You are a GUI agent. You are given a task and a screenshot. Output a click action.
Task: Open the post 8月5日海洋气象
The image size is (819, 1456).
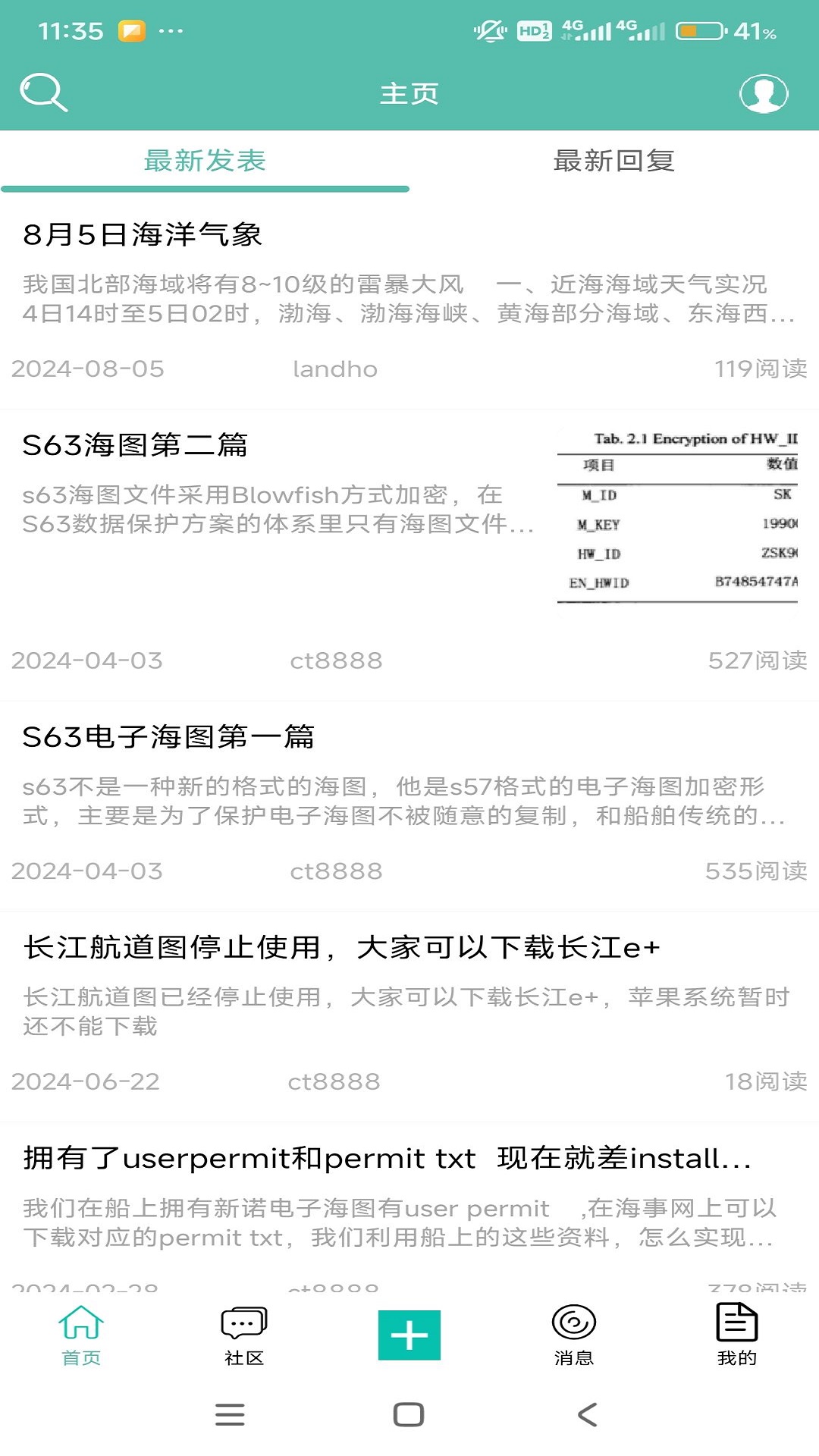point(143,235)
